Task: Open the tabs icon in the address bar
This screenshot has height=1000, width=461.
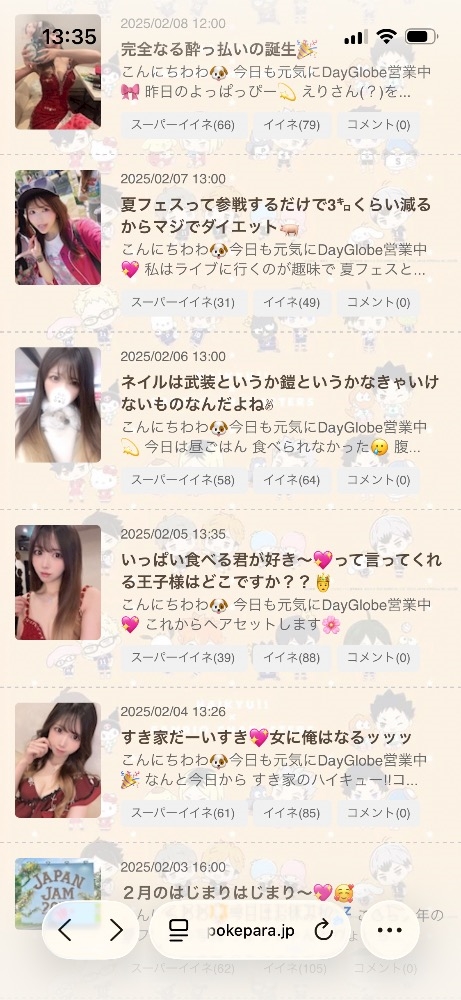Action: pyautogui.click(x=178, y=930)
